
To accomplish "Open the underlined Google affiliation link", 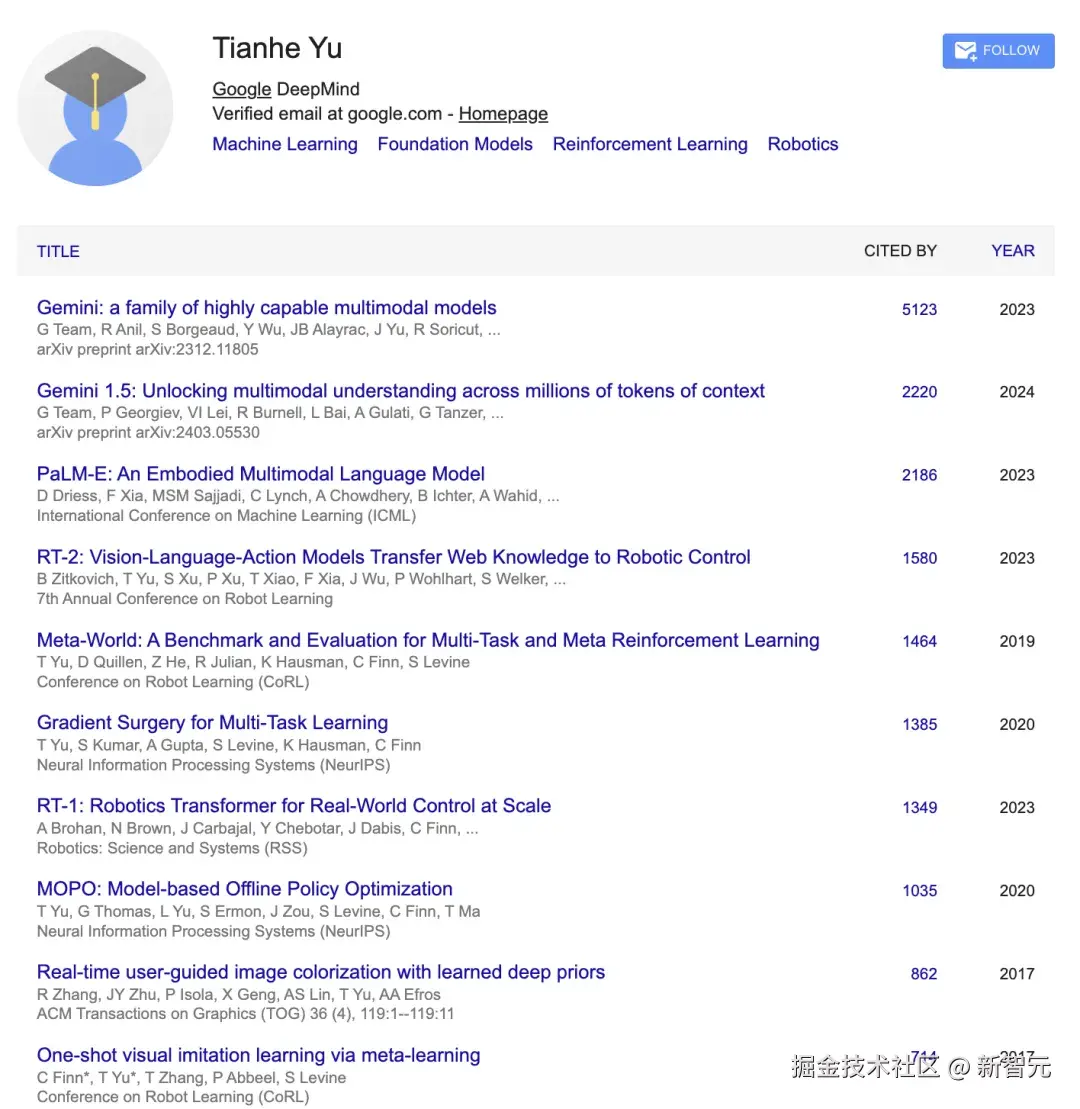I will (241, 89).
